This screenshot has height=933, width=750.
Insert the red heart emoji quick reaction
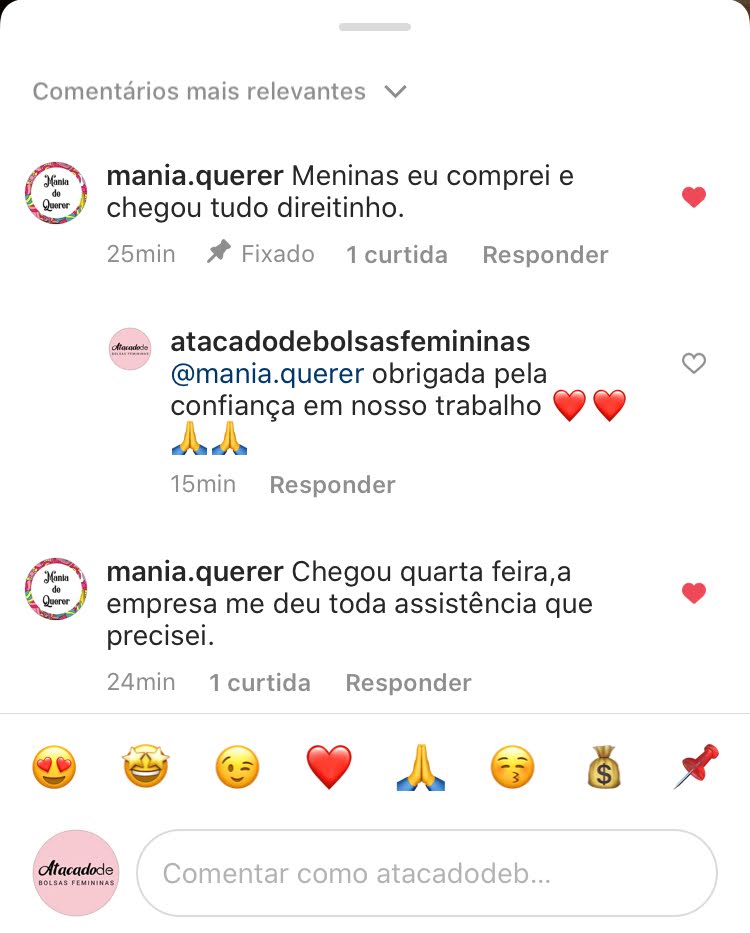329,767
